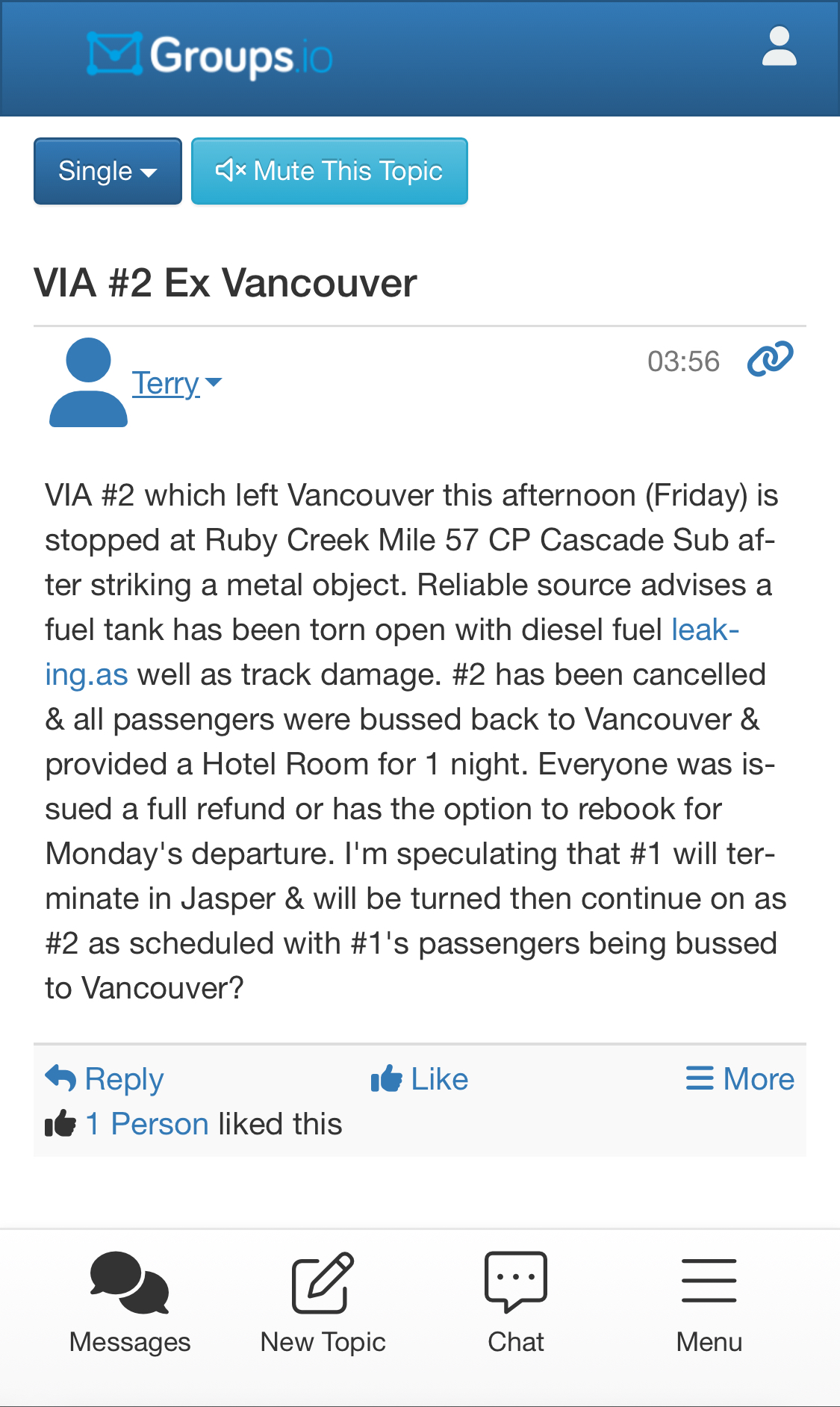
Task: Open the More options for this message
Action: (740, 1079)
